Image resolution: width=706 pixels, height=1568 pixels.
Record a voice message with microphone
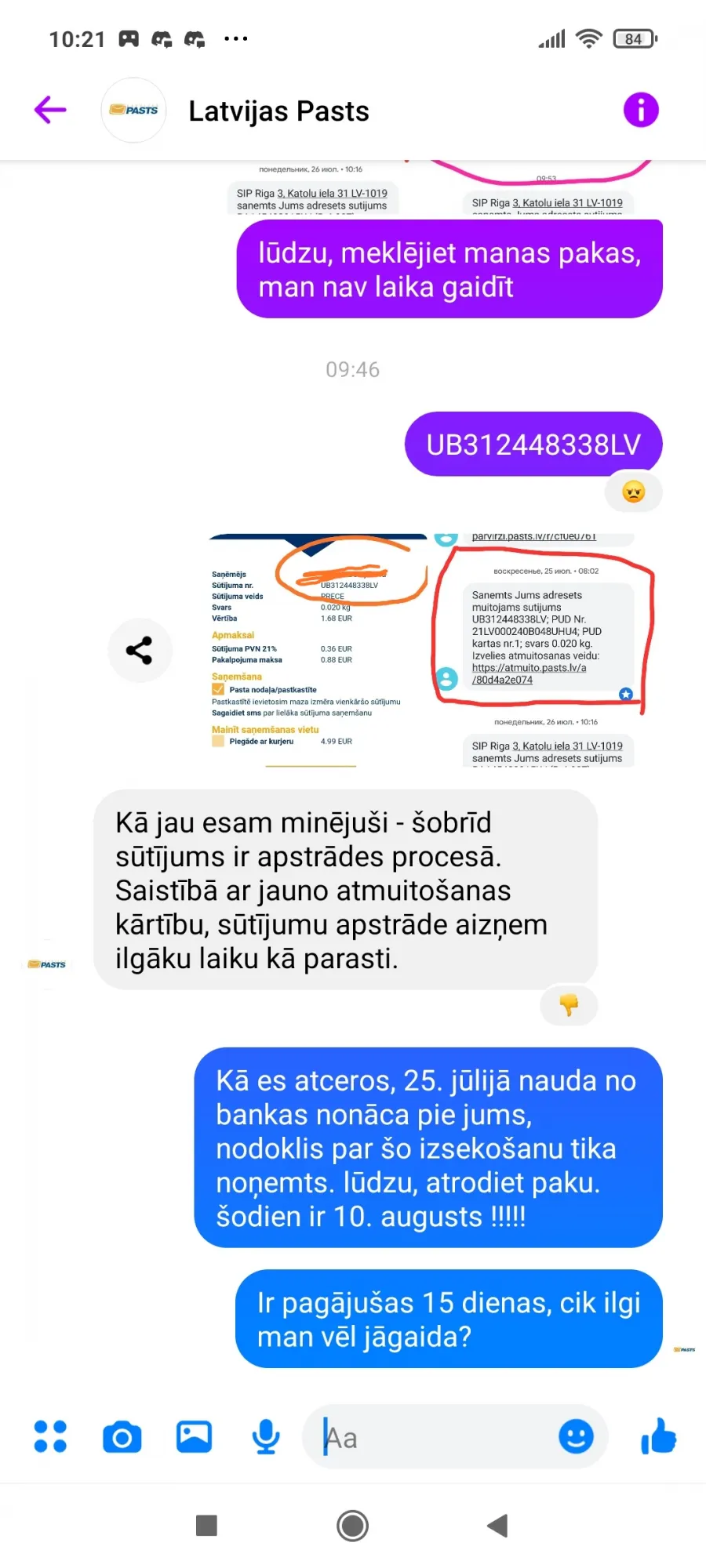click(266, 1436)
